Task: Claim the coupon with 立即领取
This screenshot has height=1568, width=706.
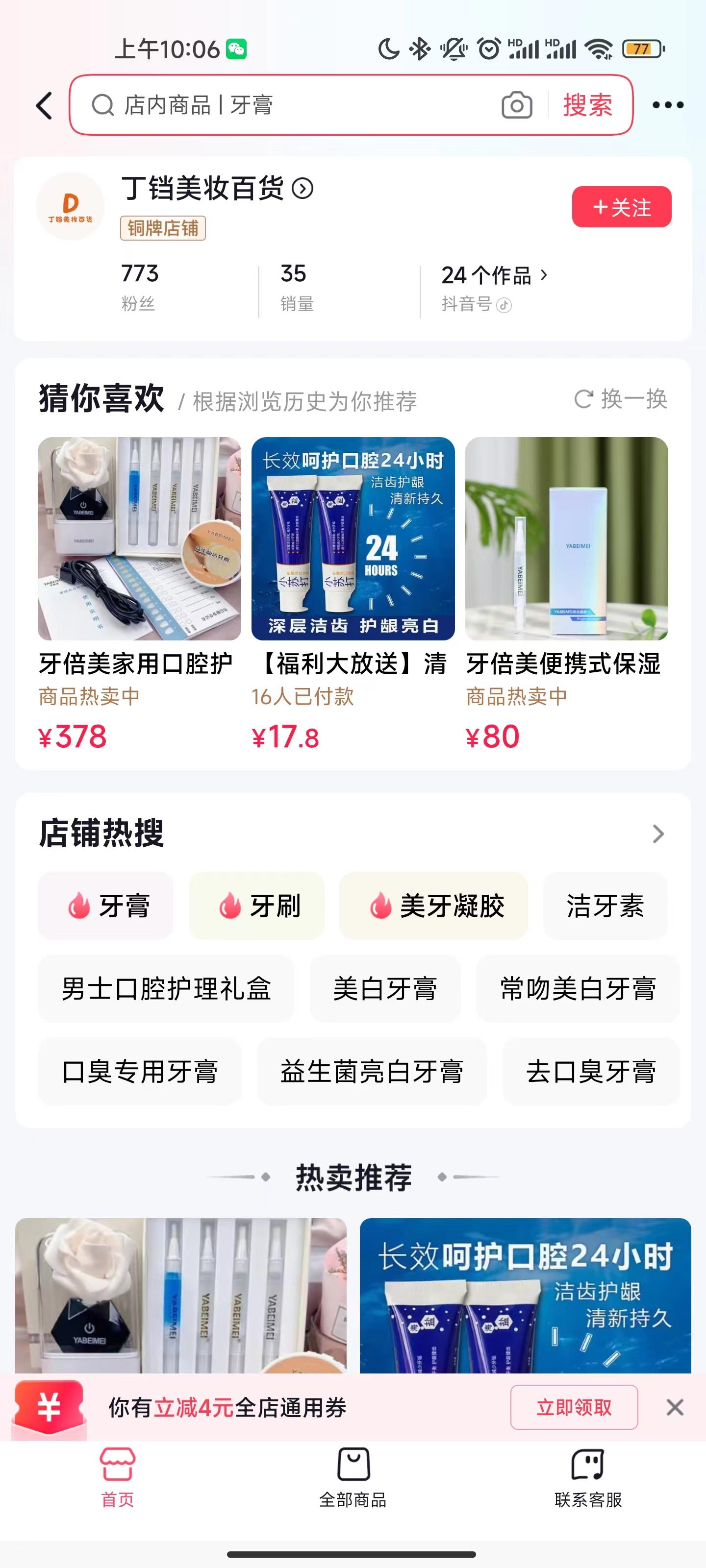Action: [573, 1407]
